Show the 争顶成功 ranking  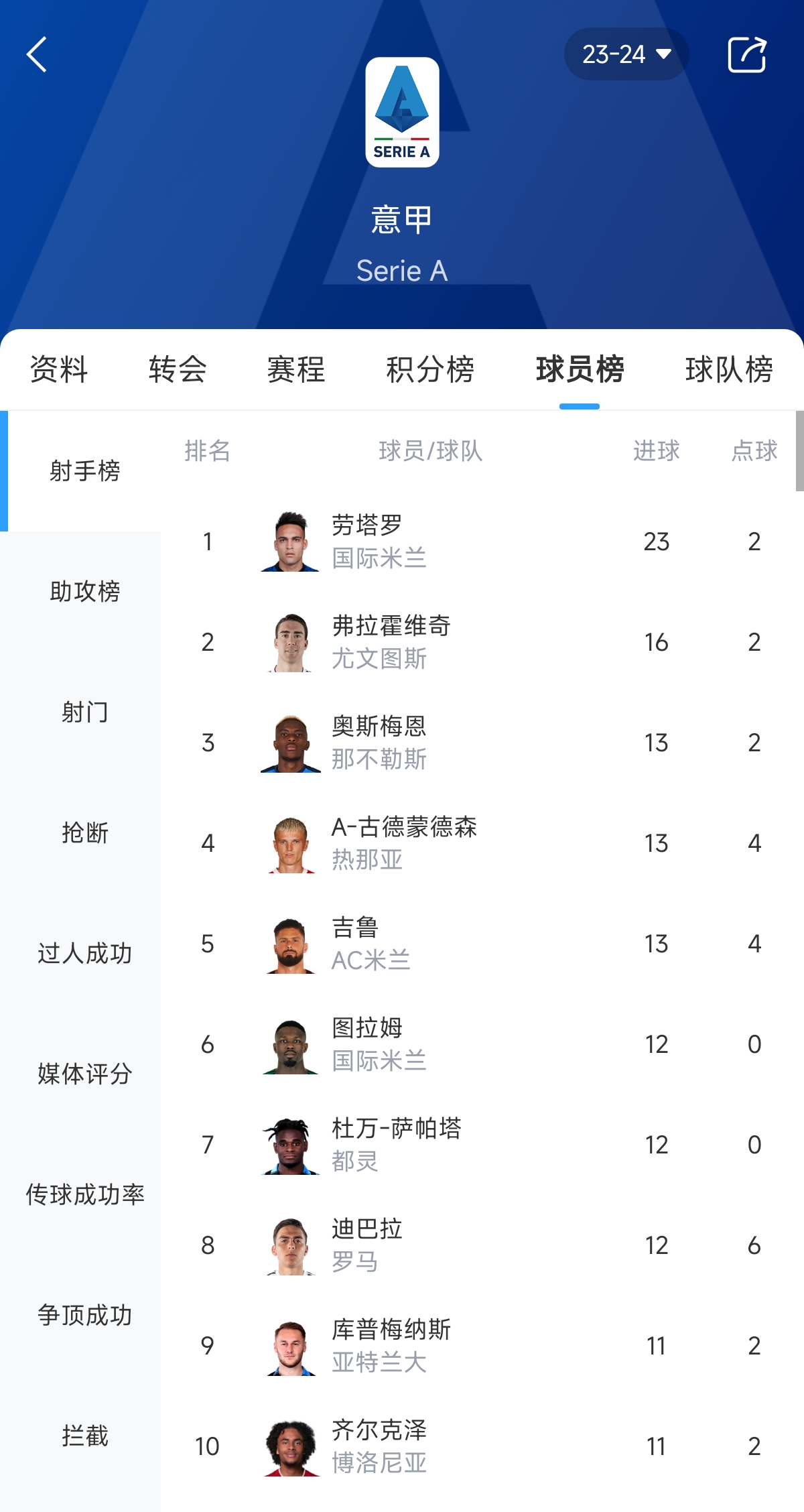pyautogui.click(x=84, y=1315)
